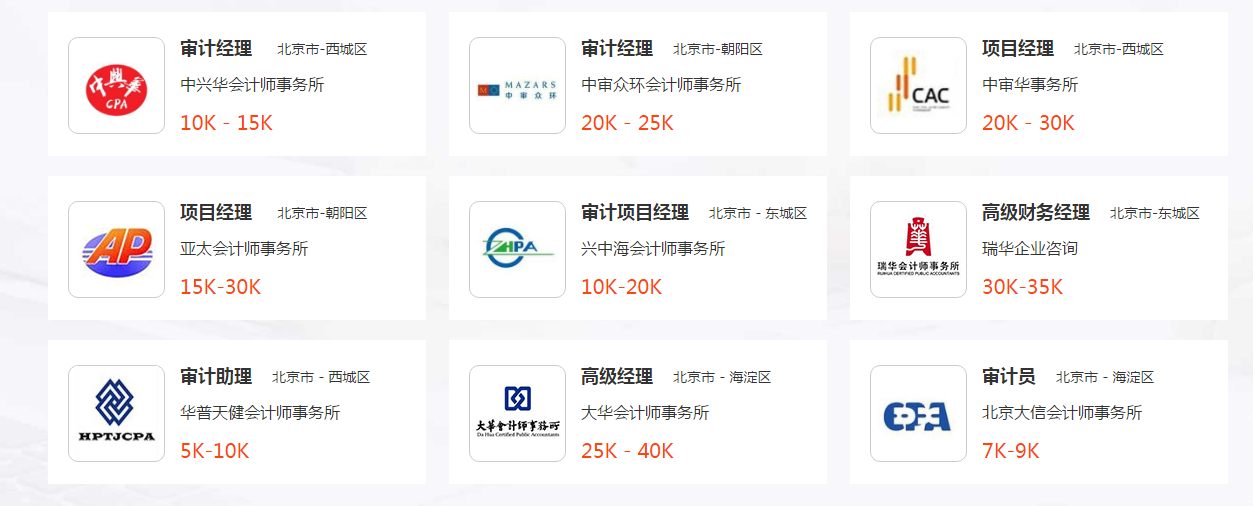The height and width of the screenshot is (506, 1253).
Task: Select the 高级财务经理 card from 瑞华企业咨询
Action: click(1036, 213)
